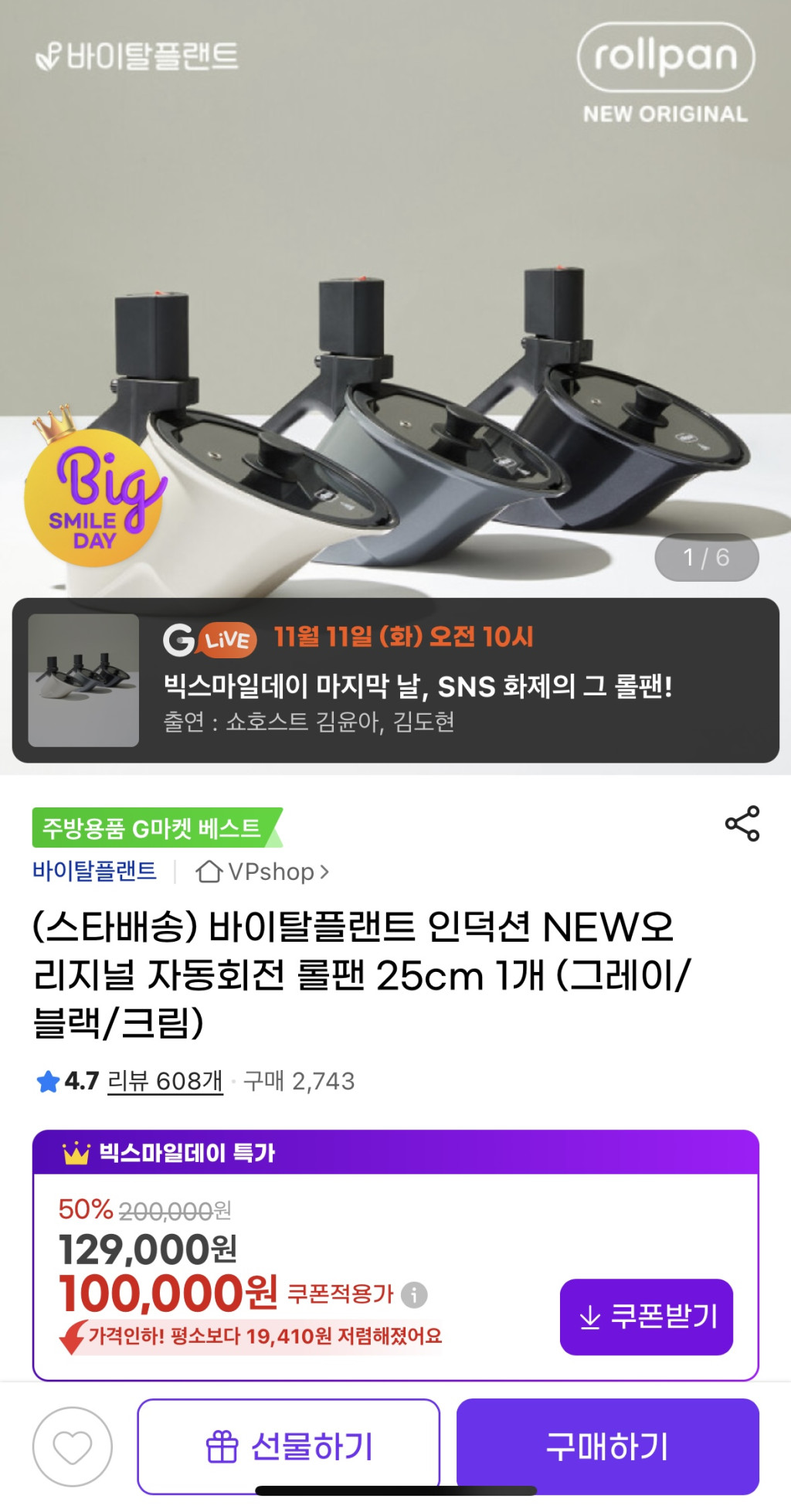Open the 리뷰 608개 reviews link
The height and width of the screenshot is (1512, 791).
pos(165,1081)
